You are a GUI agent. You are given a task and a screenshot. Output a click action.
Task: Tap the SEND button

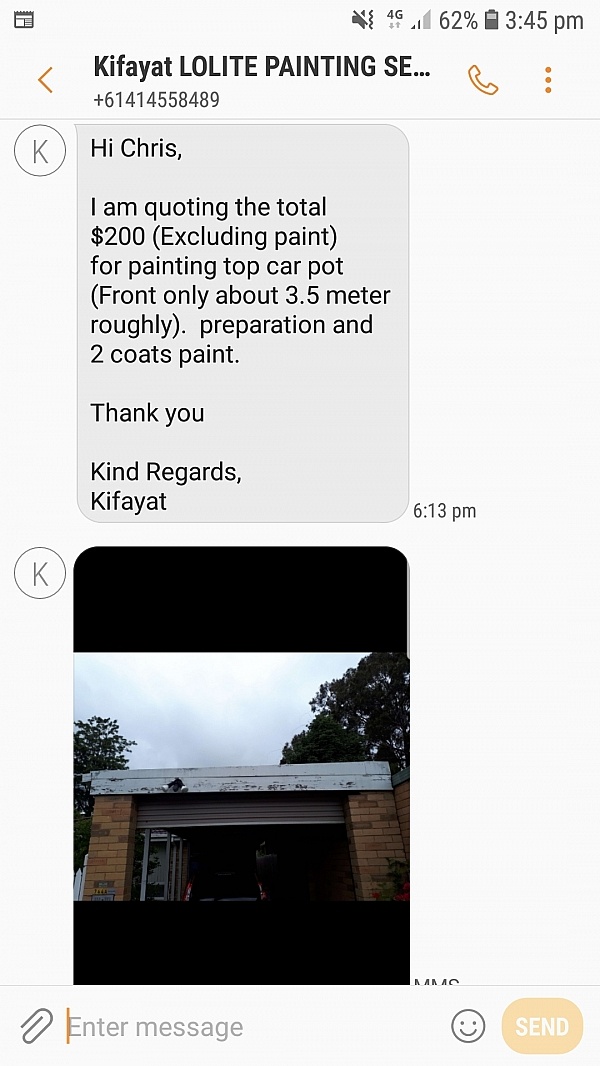[542, 1026]
